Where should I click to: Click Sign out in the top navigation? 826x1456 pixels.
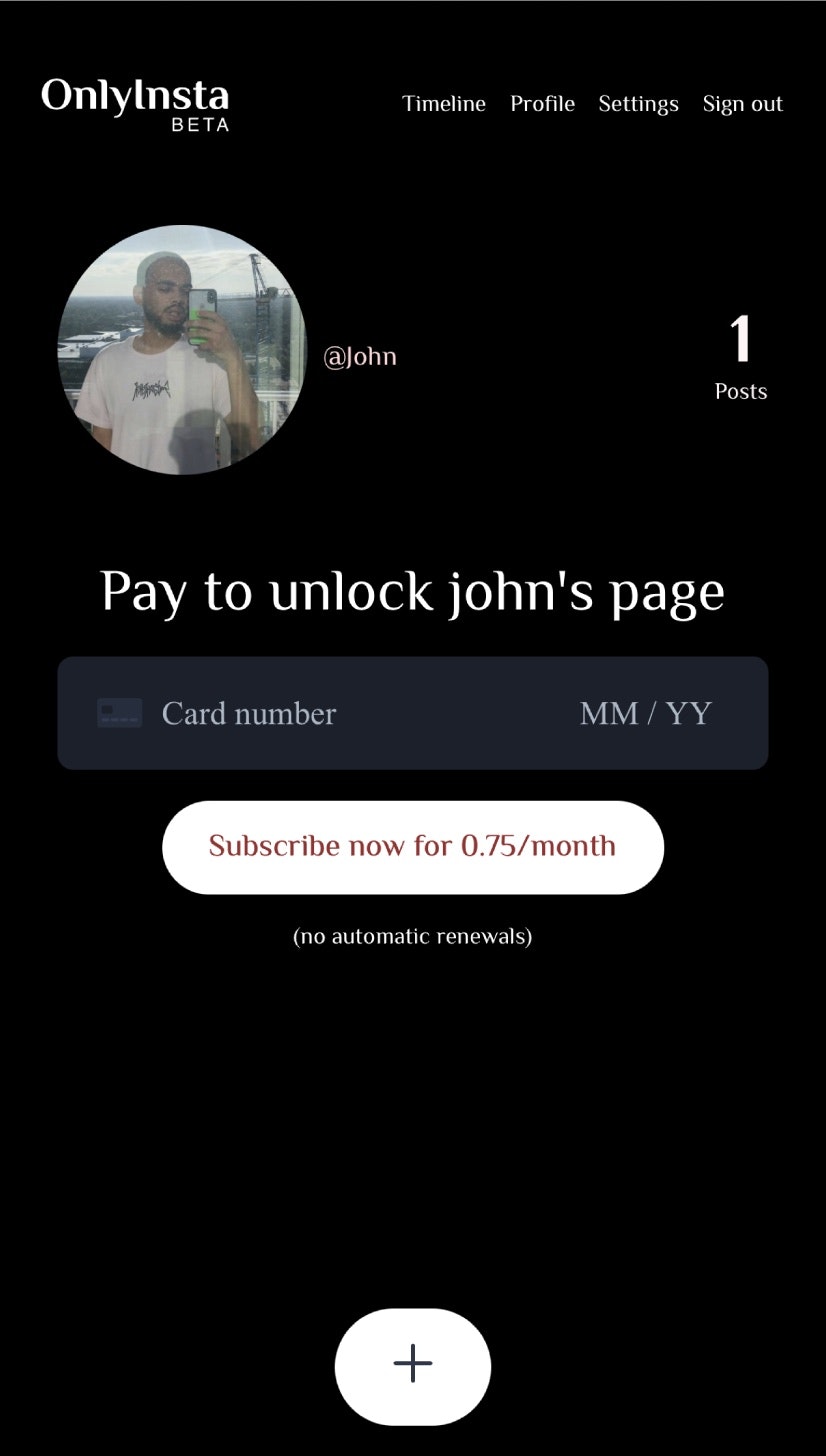click(x=742, y=103)
